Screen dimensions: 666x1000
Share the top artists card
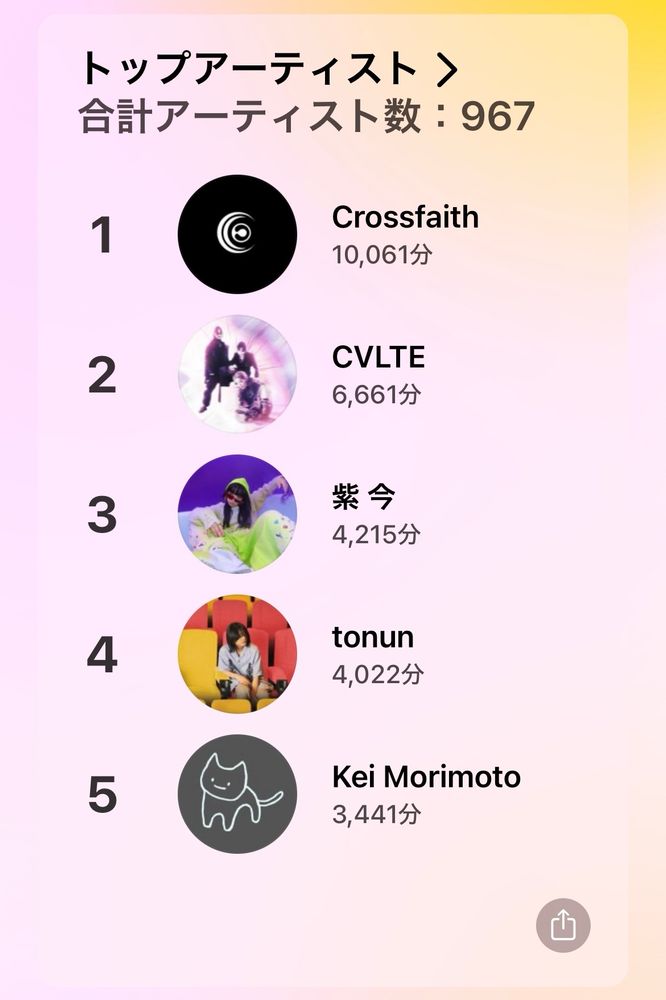coord(563,925)
